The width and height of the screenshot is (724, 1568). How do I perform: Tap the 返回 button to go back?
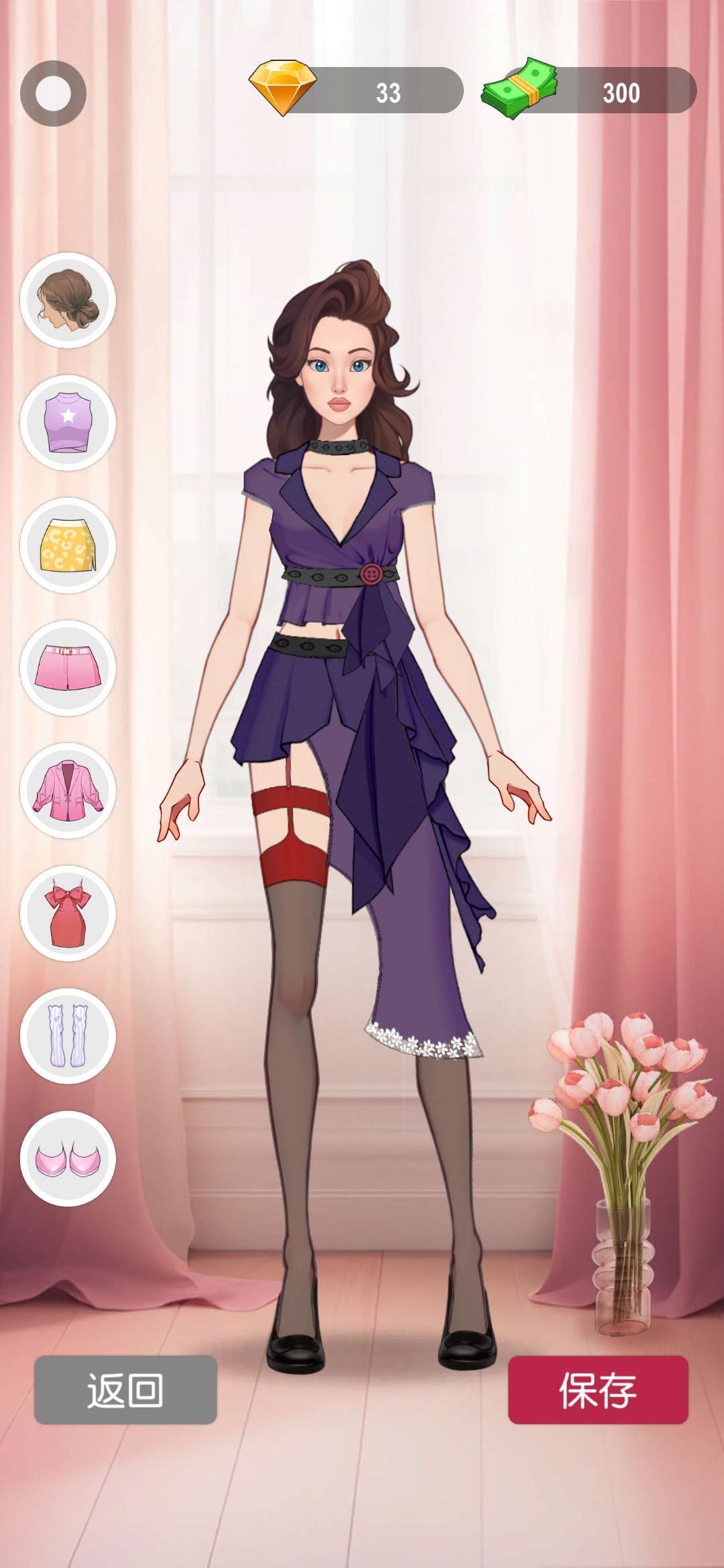[125, 1390]
